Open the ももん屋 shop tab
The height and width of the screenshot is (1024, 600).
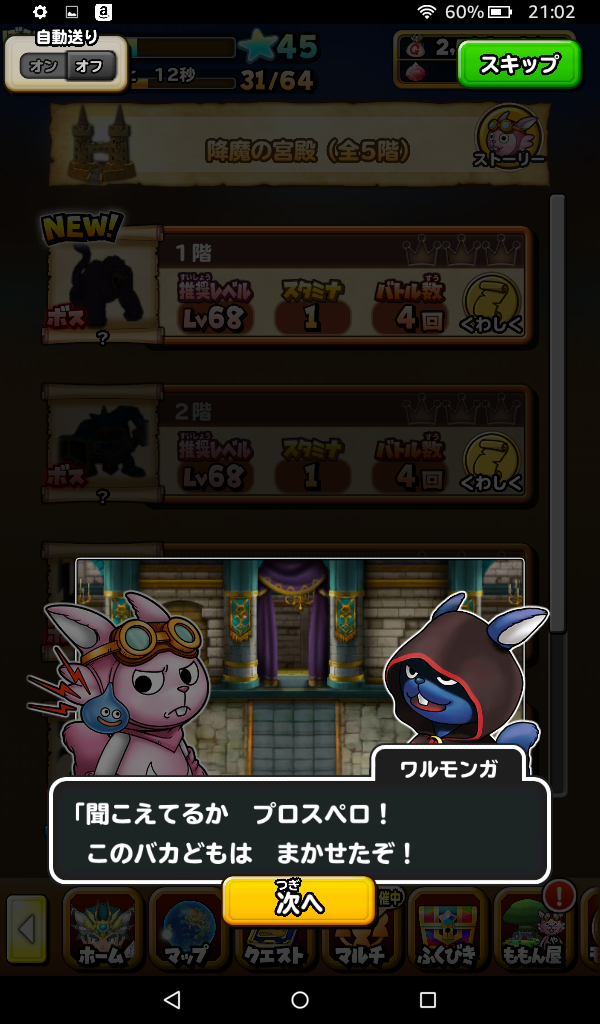click(533, 931)
